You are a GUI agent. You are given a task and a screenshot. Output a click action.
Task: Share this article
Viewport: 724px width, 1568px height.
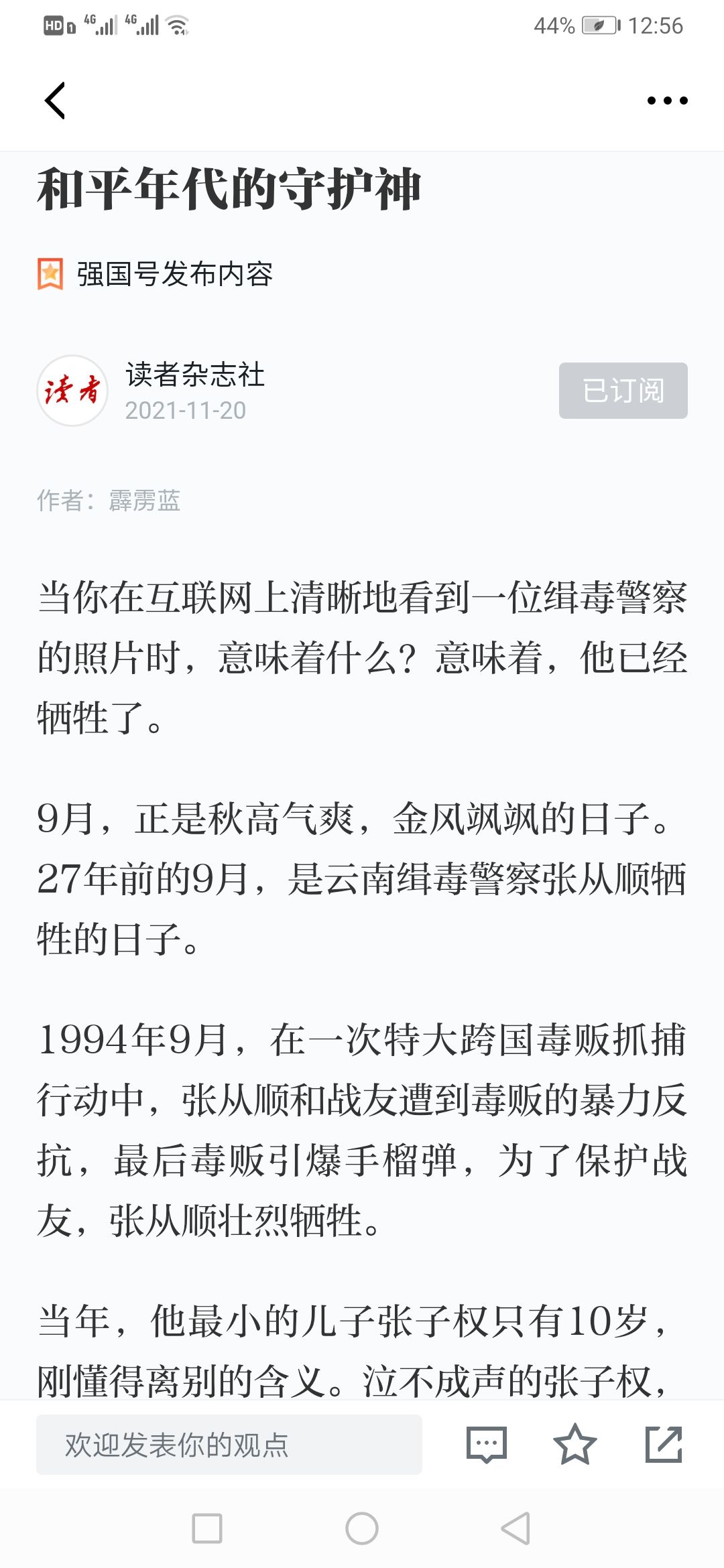663,1445
